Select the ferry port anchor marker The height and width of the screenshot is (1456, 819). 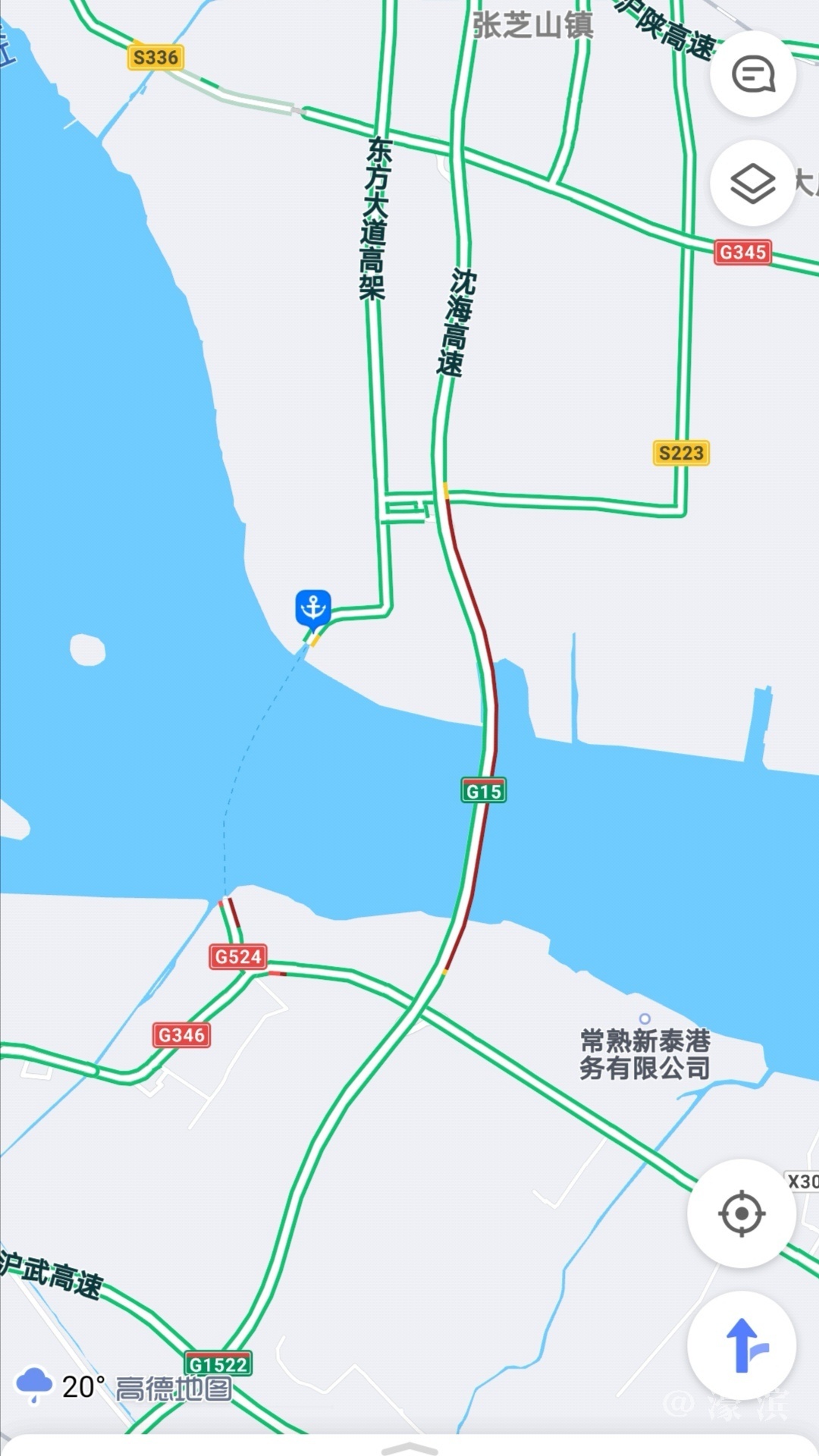point(312,608)
